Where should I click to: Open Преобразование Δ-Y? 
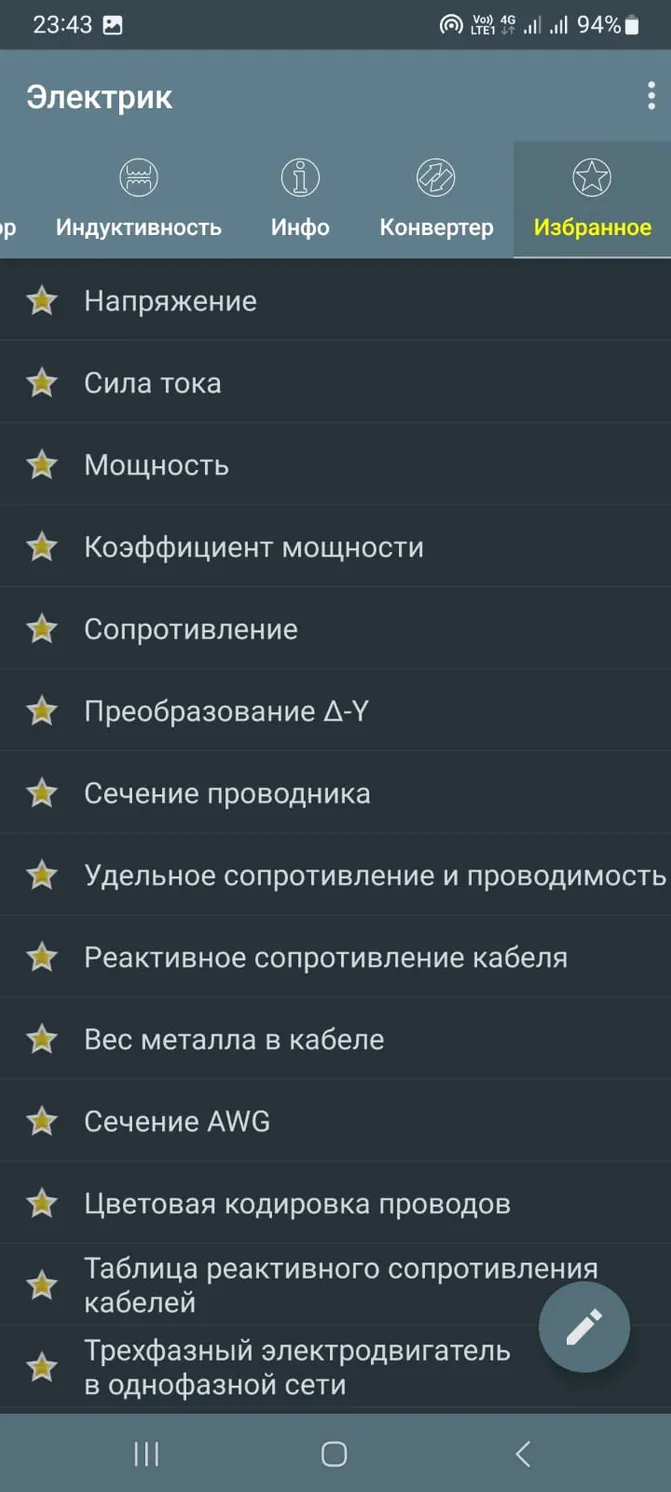click(335, 710)
